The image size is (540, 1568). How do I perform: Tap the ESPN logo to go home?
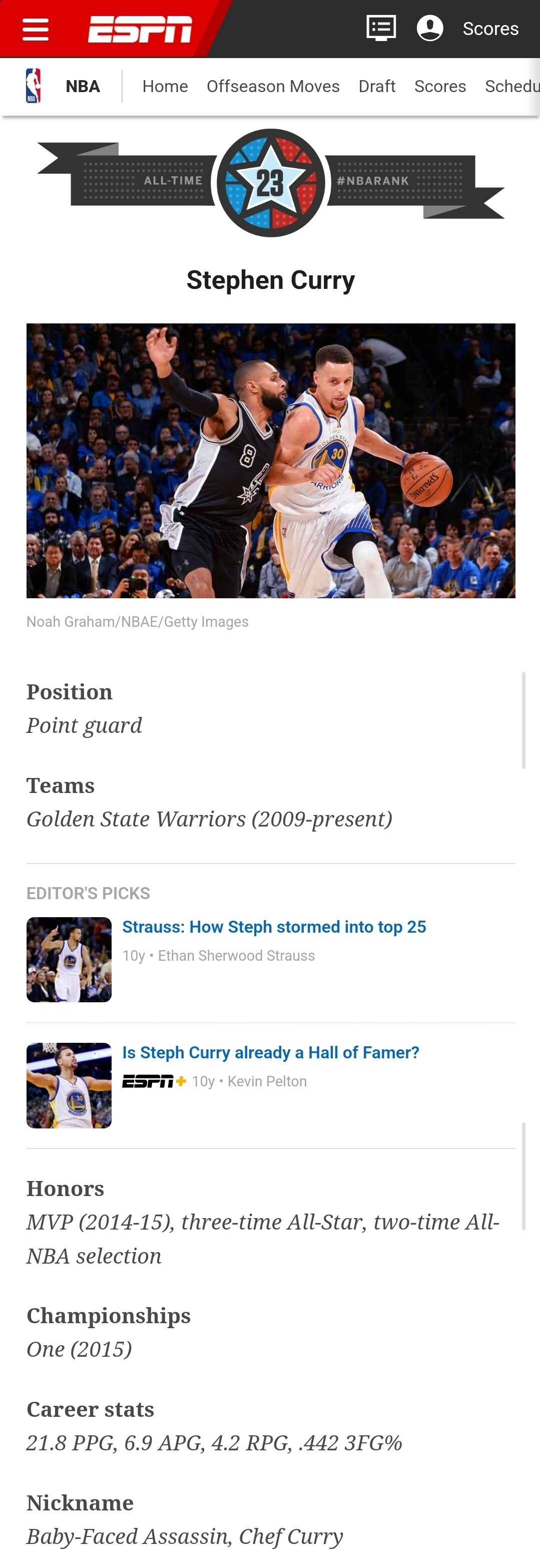[x=140, y=29]
